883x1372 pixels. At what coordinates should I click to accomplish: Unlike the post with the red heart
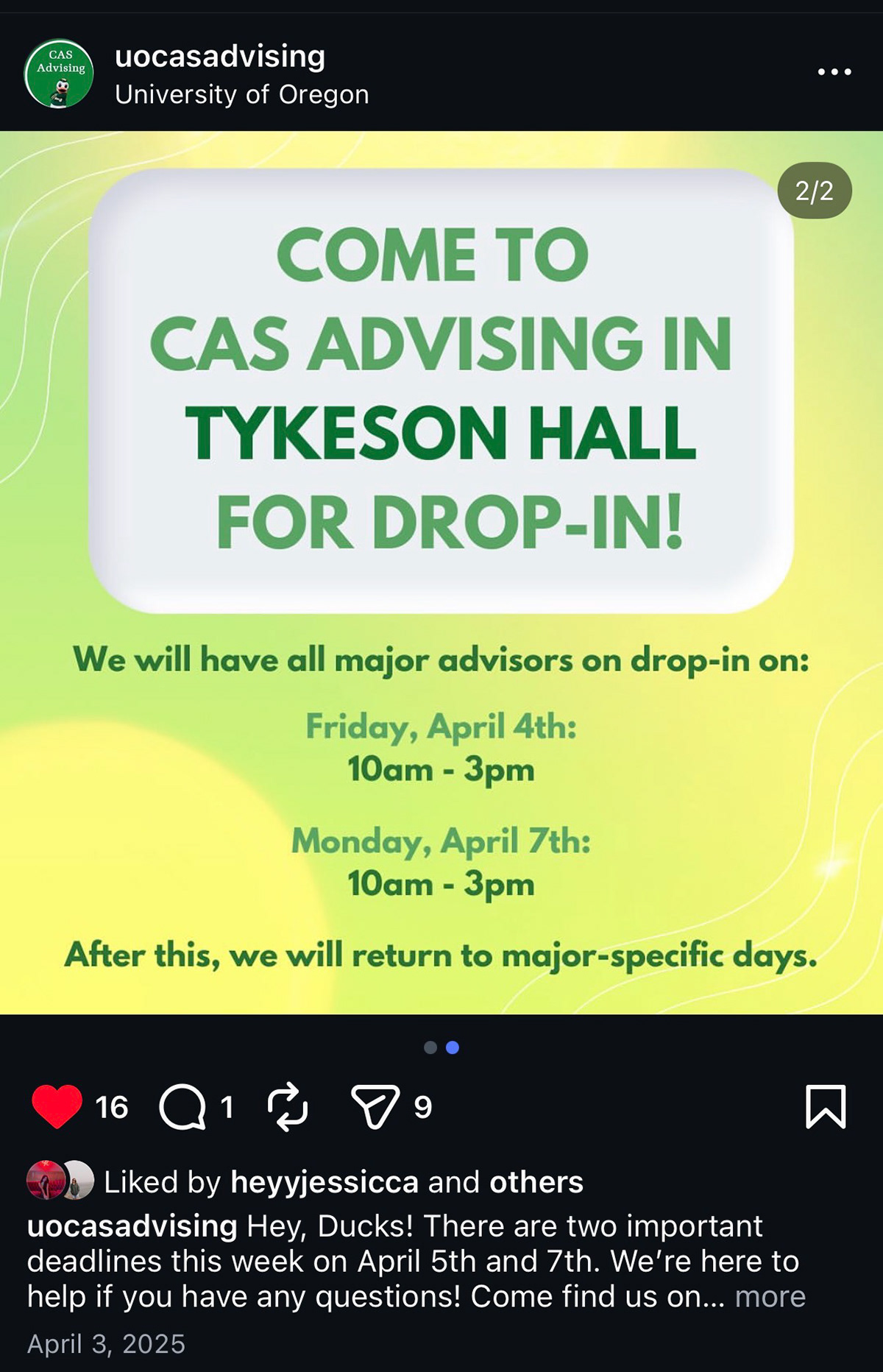57,1106
